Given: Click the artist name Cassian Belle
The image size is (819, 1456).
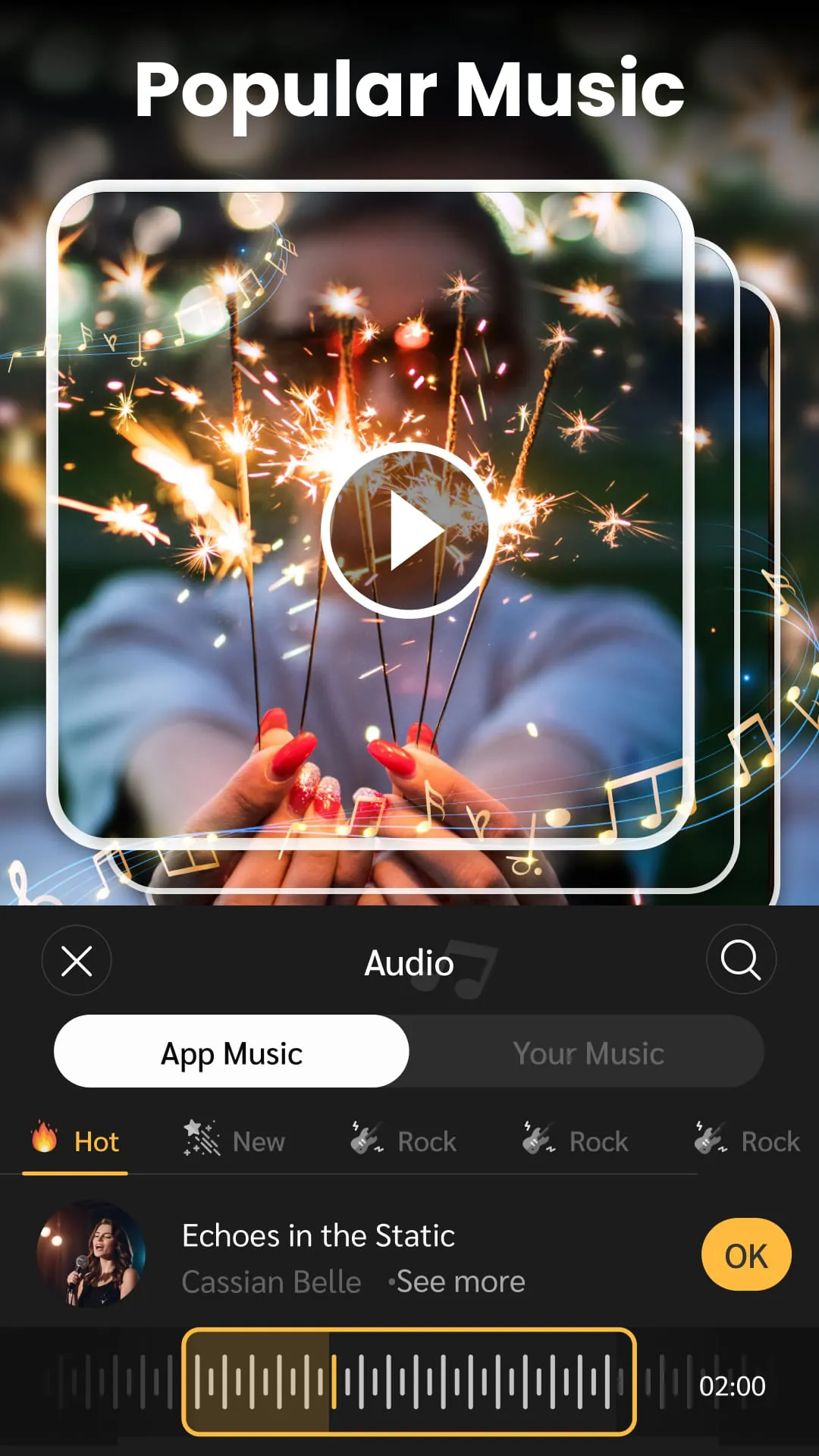Looking at the screenshot, I should [270, 1282].
